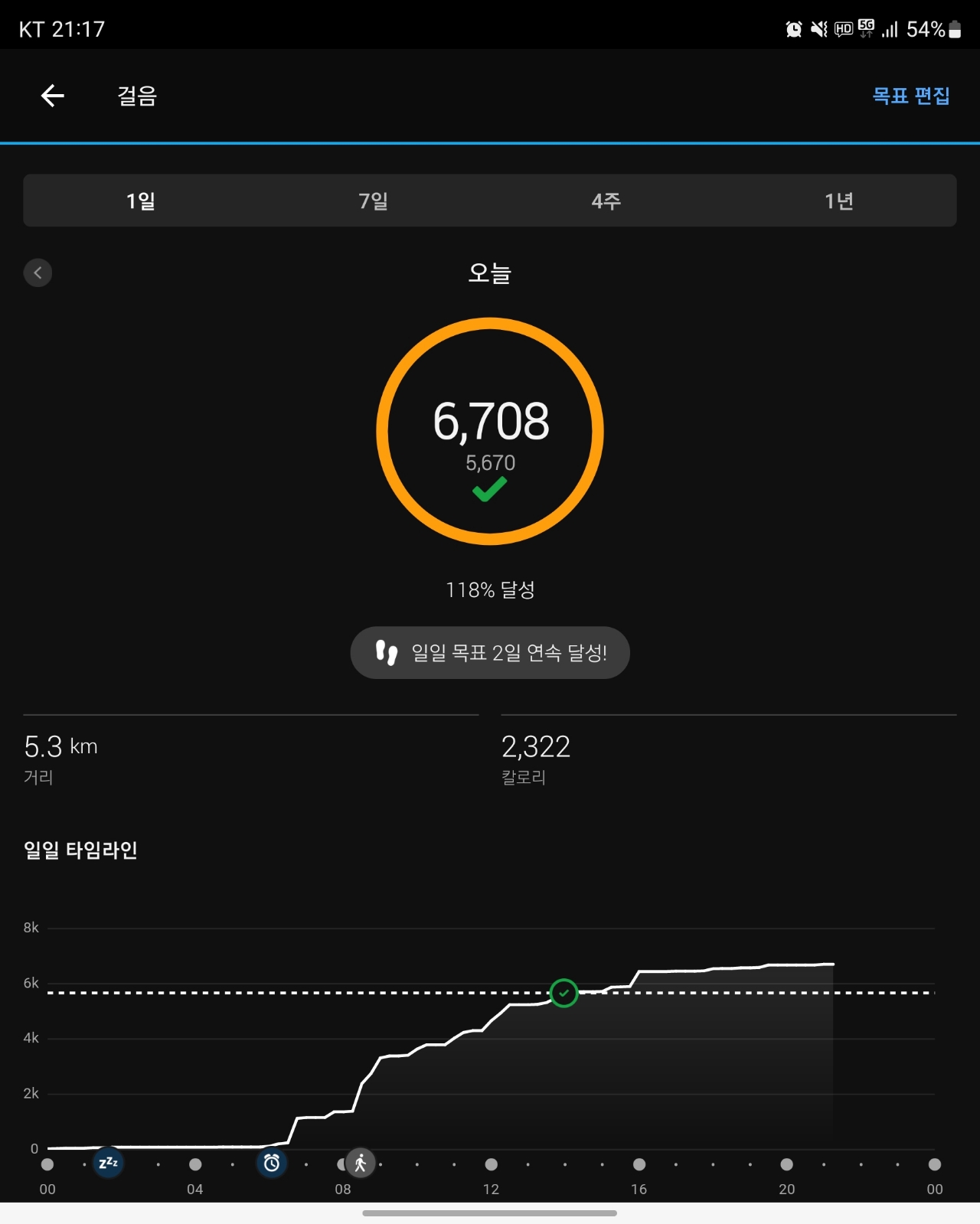Go back using the arrow icon

(x=52, y=96)
